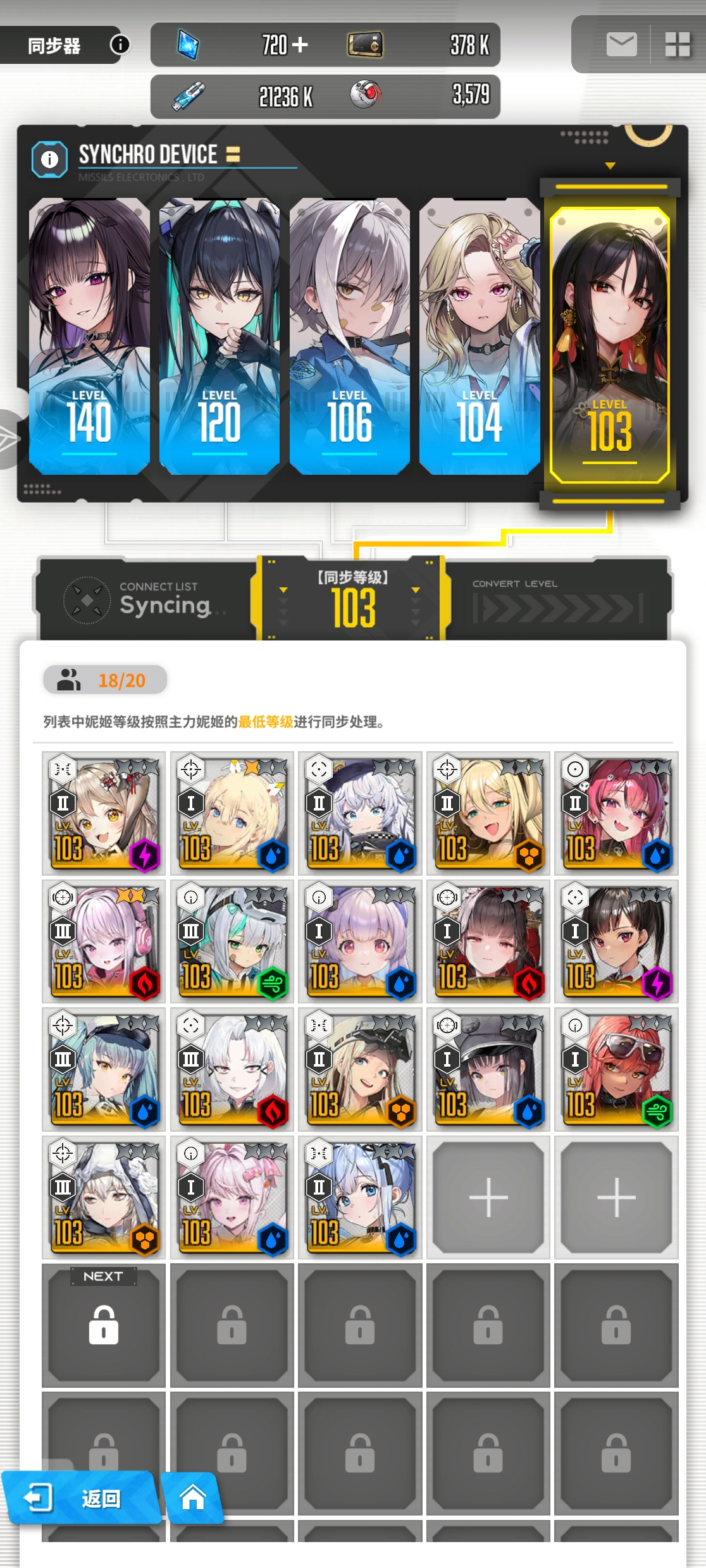706x1568 pixels.
Task: Go to the home lobby button
Action: coord(192,1498)
